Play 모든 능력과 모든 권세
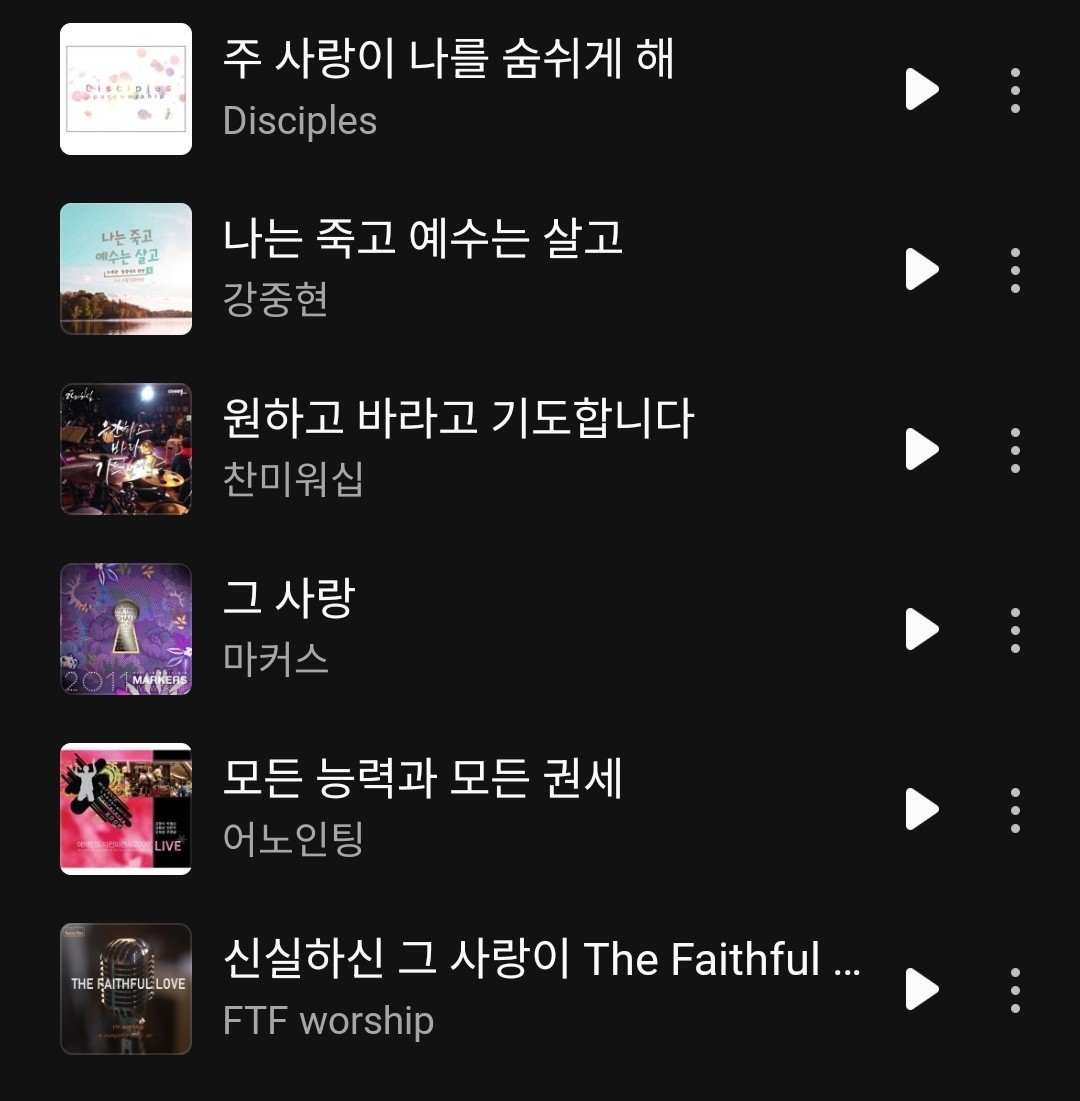The image size is (1080, 1101). point(922,809)
